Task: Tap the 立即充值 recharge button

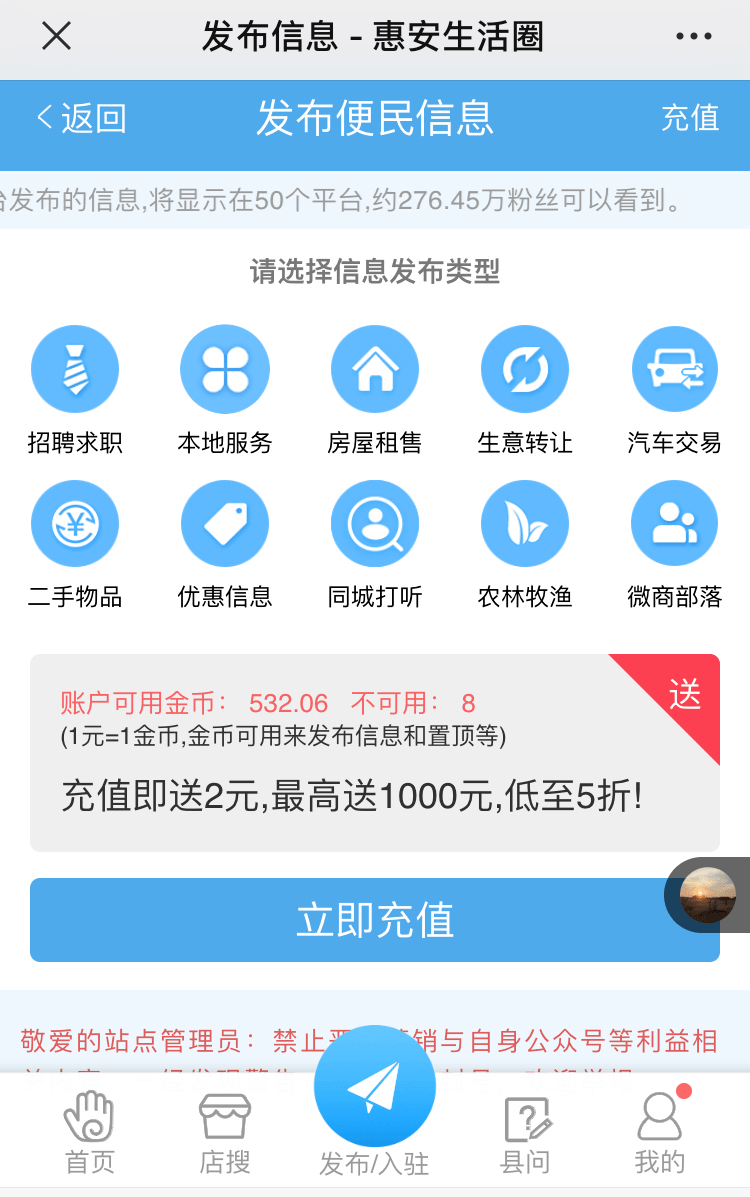Action: [x=373, y=920]
